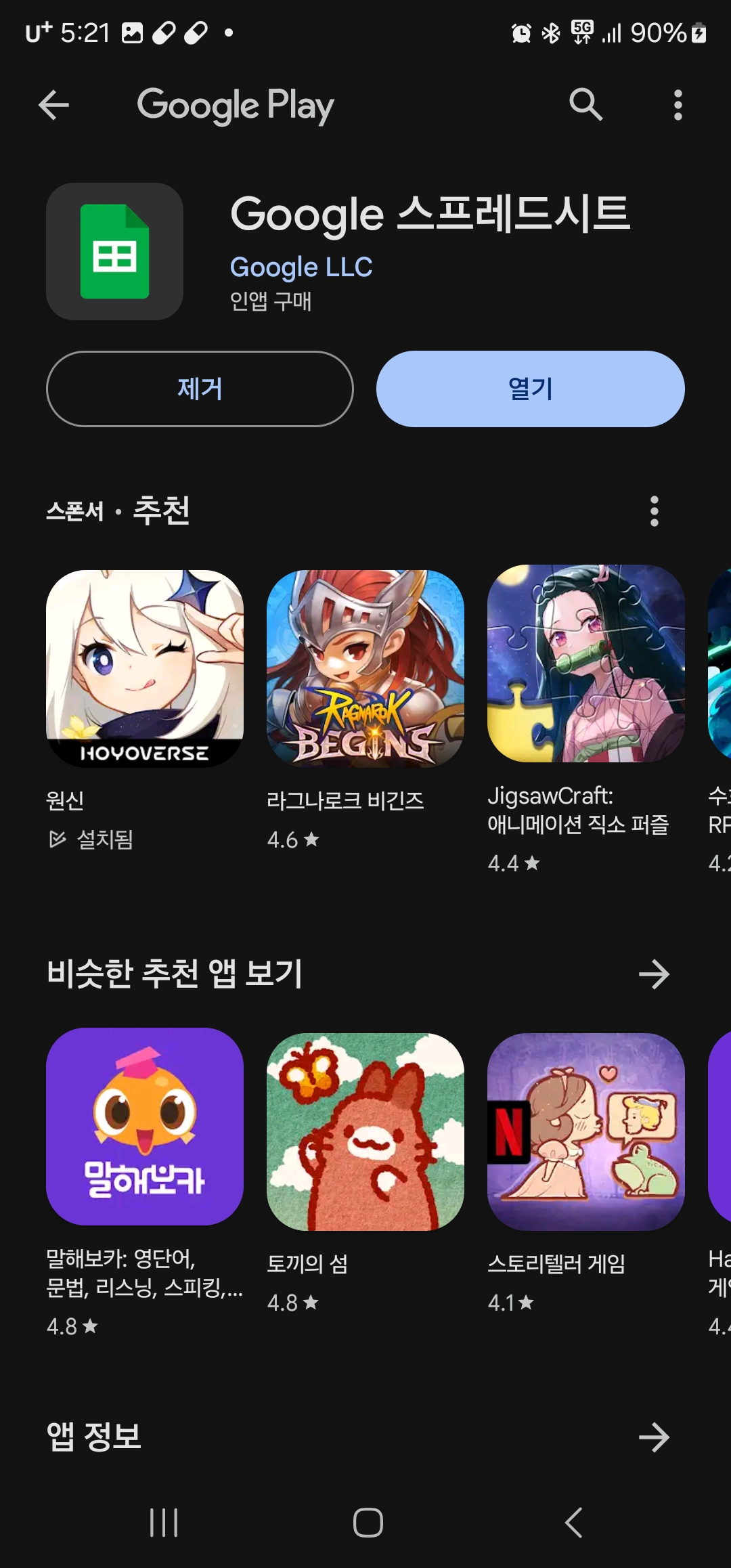Tap the 제거 (uninstall) button
731x1568 pixels.
click(200, 389)
